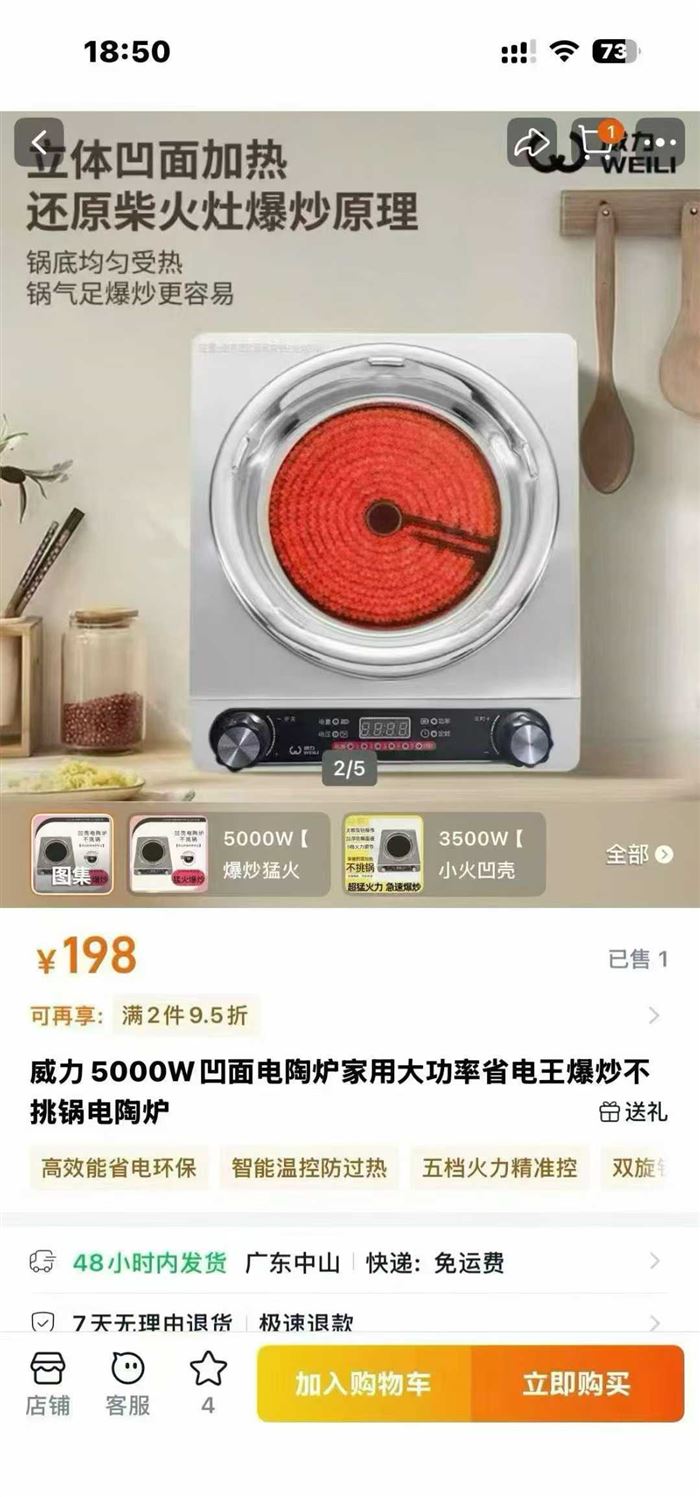Select the 3500W 小火凹壳 variant
Viewport: 700px width, 1497px height.
(x=443, y=853)
